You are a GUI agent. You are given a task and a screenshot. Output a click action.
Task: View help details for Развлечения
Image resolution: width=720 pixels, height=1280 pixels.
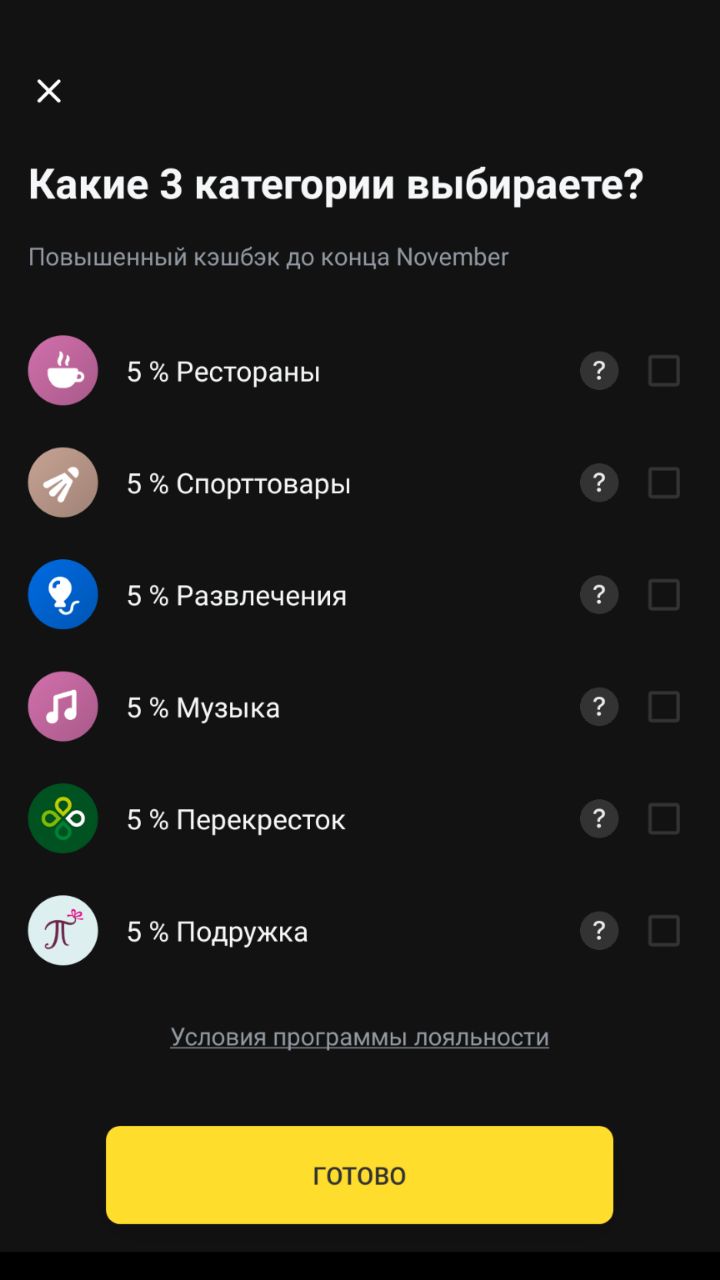[599, 595]
